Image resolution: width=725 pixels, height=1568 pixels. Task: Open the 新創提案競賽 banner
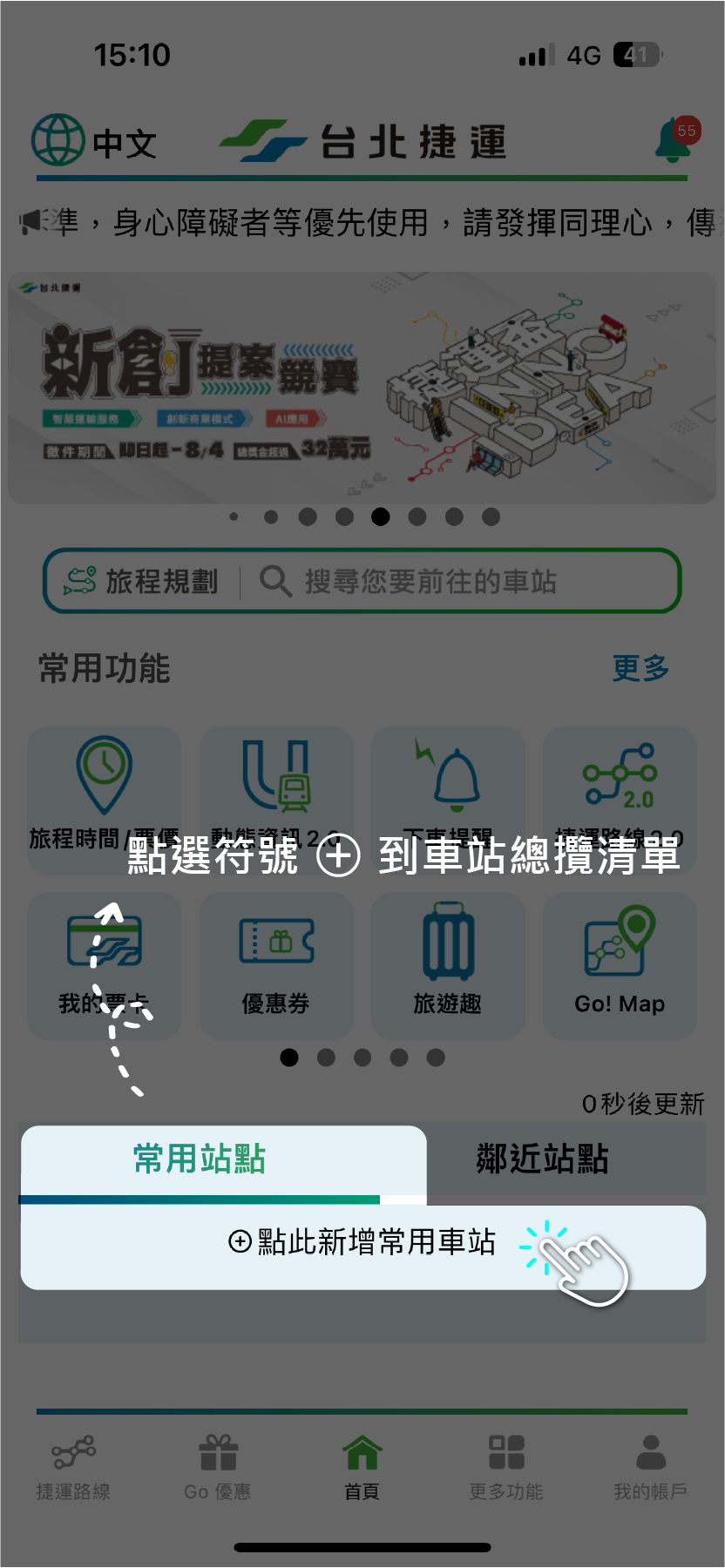point(362,388)
